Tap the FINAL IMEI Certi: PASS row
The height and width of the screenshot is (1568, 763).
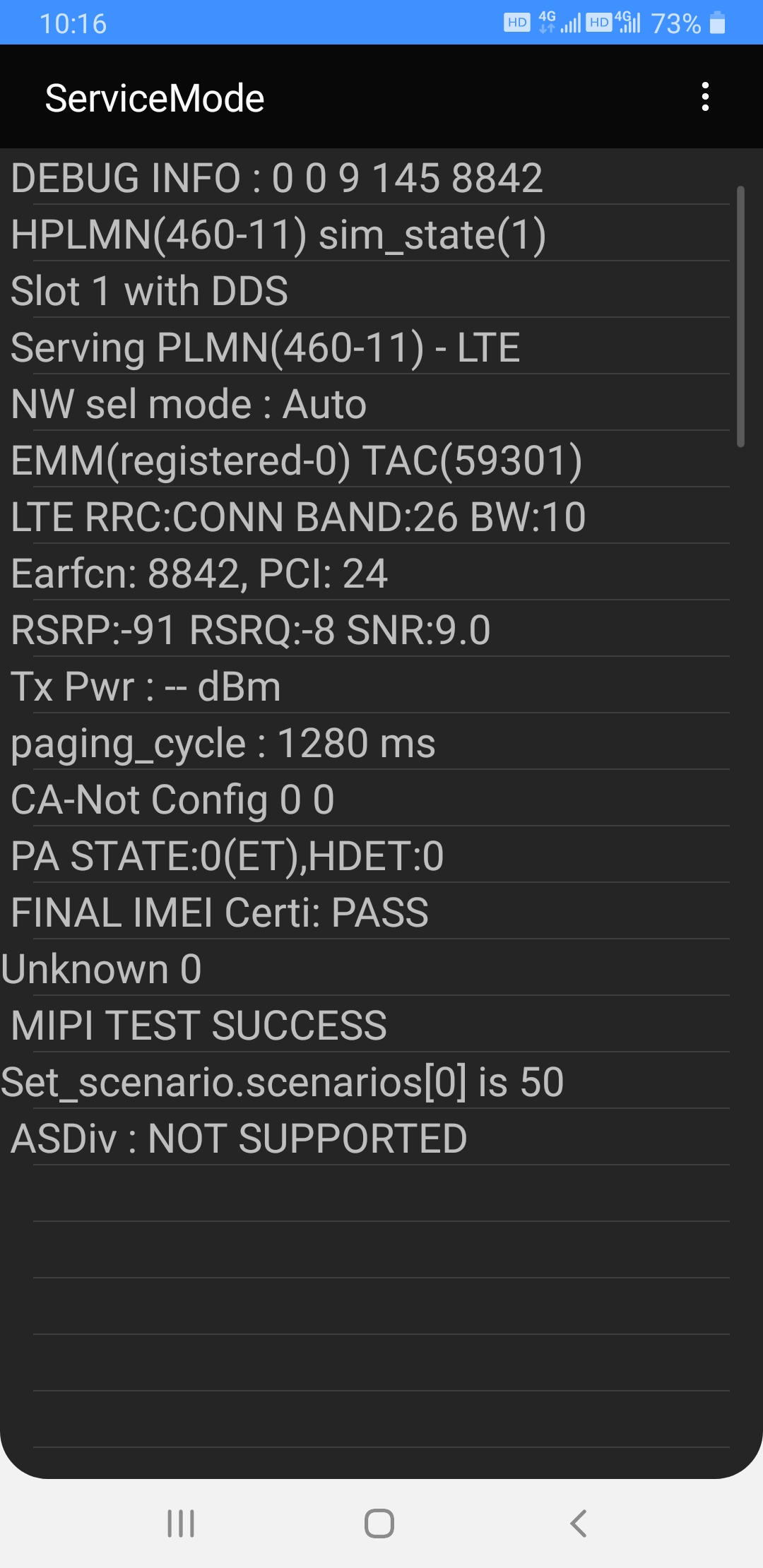point(219,912)
